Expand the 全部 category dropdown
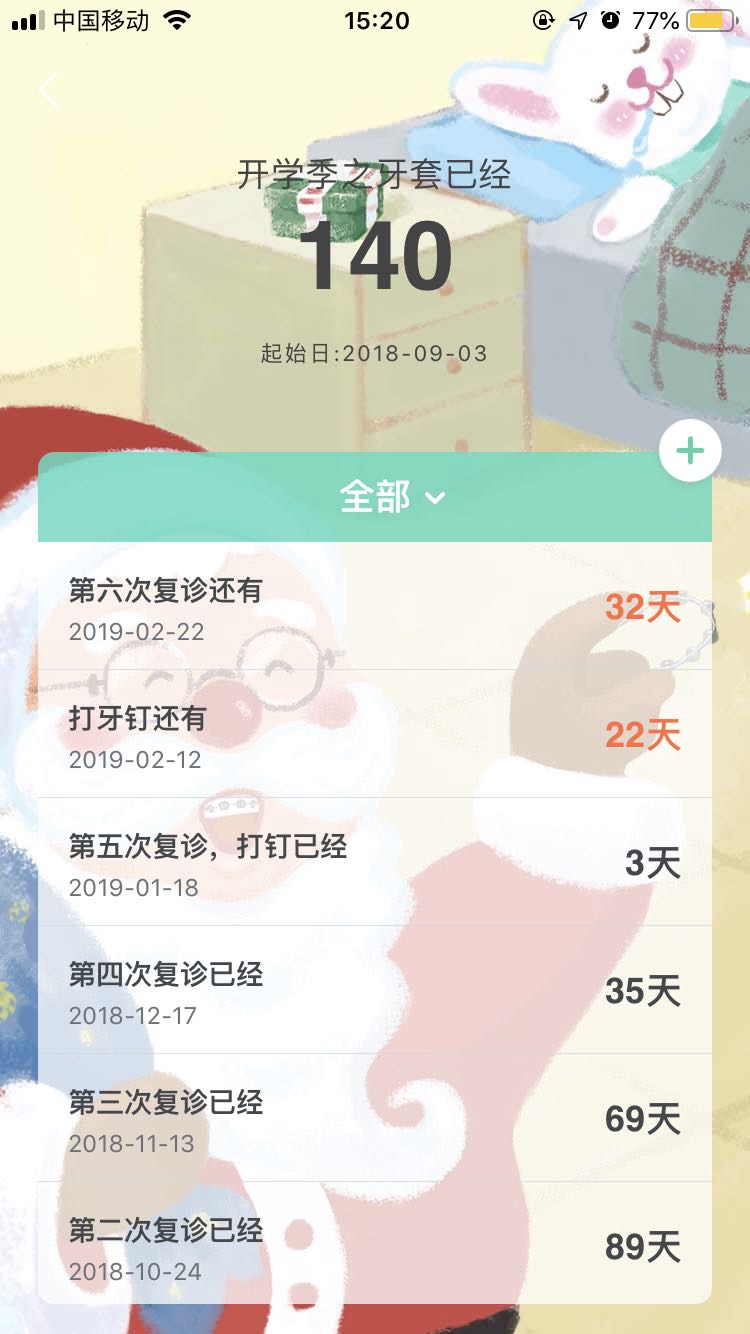750x1334 pixels. (392, 497)
